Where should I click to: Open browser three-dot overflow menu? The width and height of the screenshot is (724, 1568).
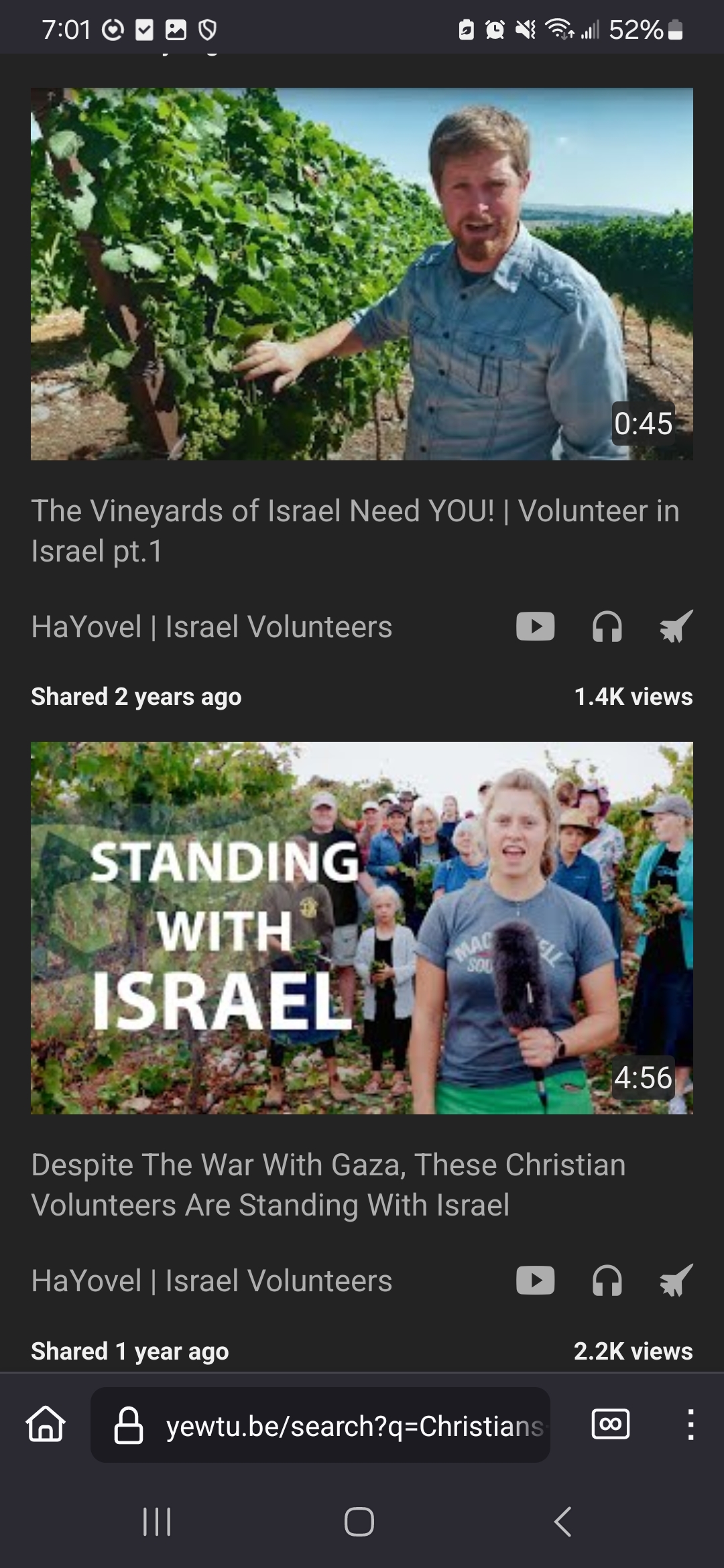690,1425
